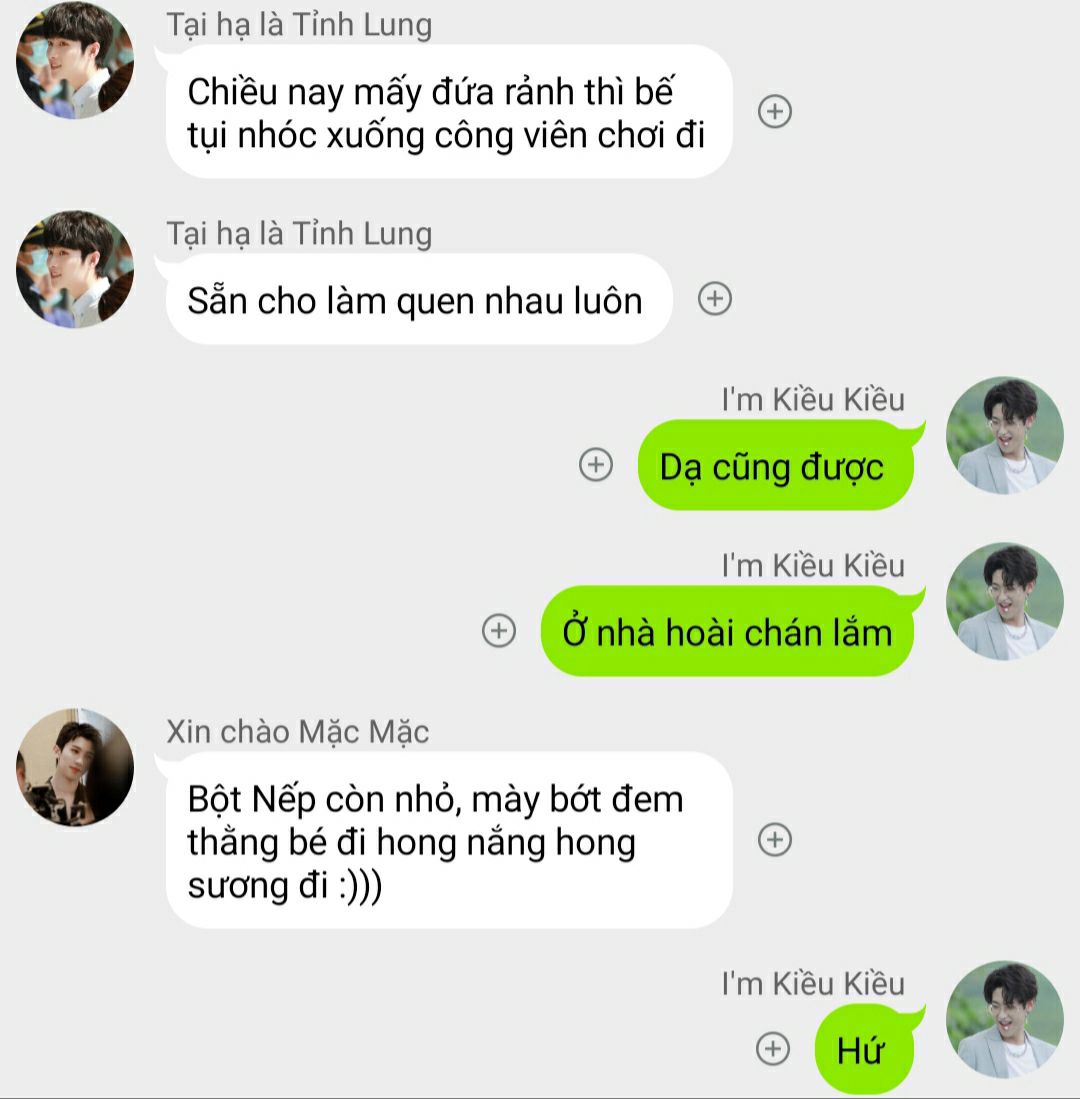
Task: Open Tỉnh Lung's avatar beside "Sẵn cho làm quen" message
Action: pyautogui.click(x=75, y=269)
